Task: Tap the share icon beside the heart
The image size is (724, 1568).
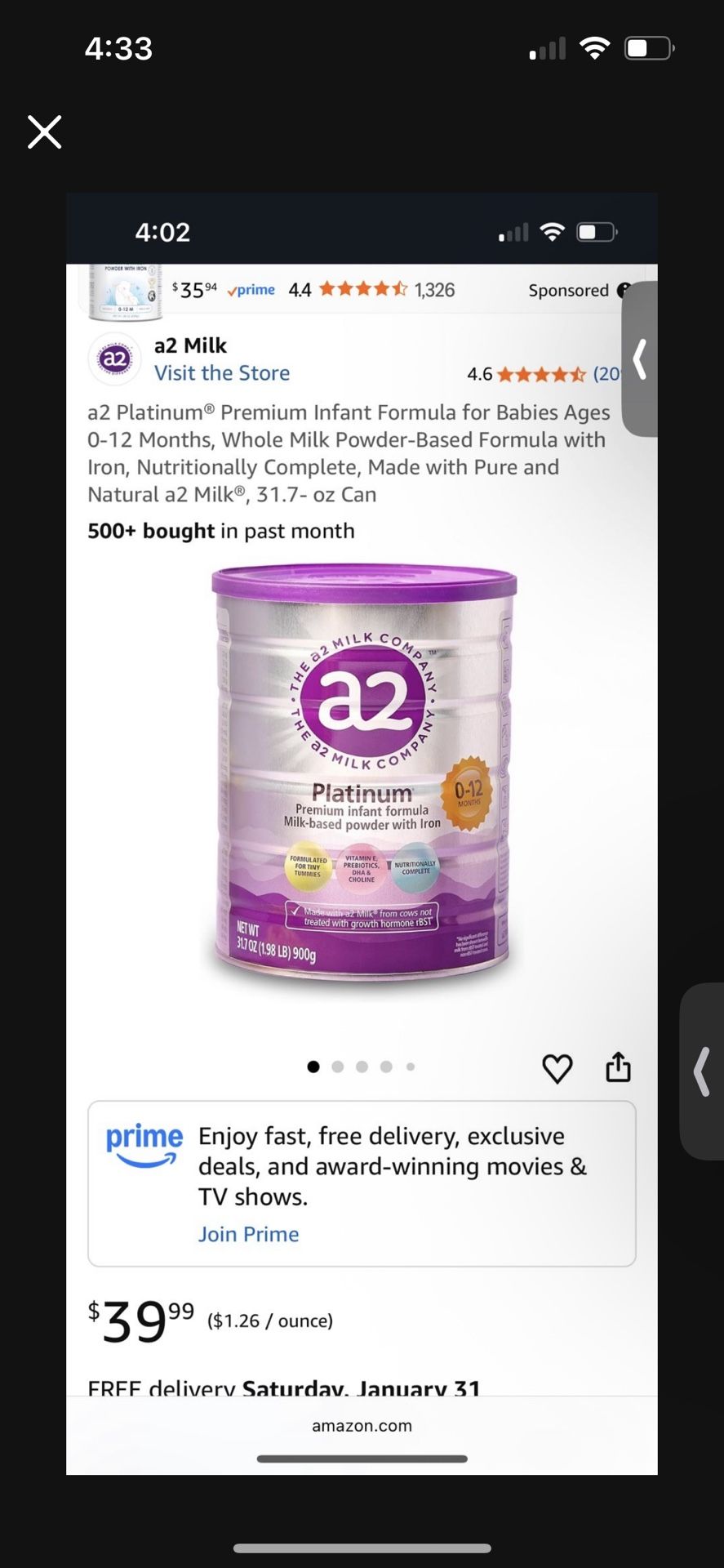Action: click(x=618, y=1067)
